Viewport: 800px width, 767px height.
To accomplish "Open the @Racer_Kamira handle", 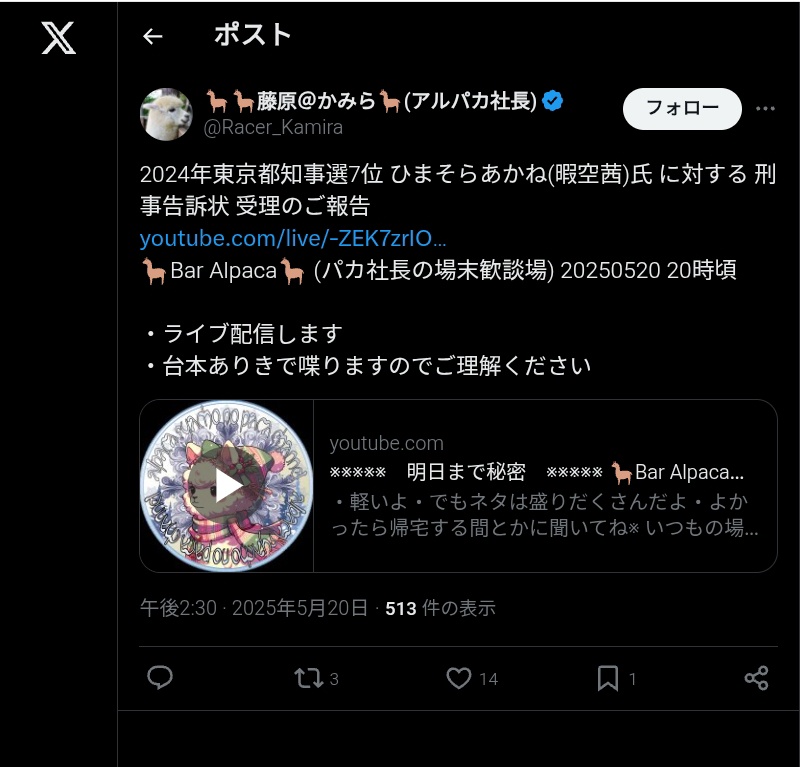I will 273,127.
